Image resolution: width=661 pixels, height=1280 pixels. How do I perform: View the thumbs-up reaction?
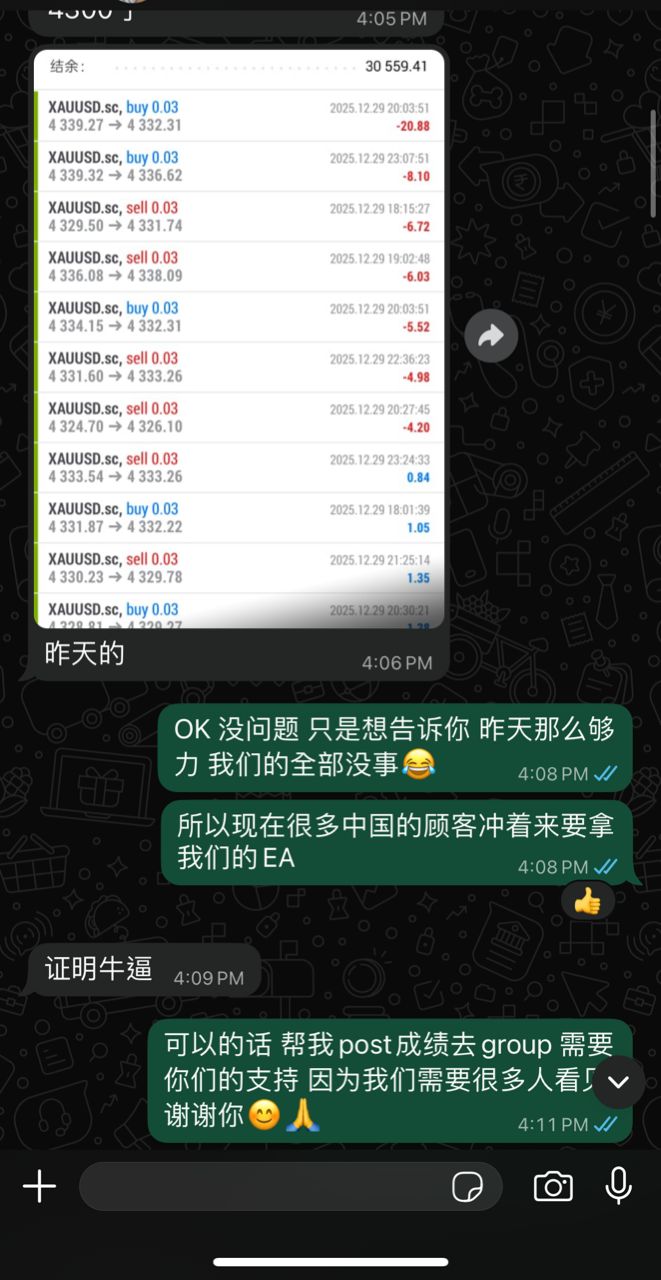[587, 902]
